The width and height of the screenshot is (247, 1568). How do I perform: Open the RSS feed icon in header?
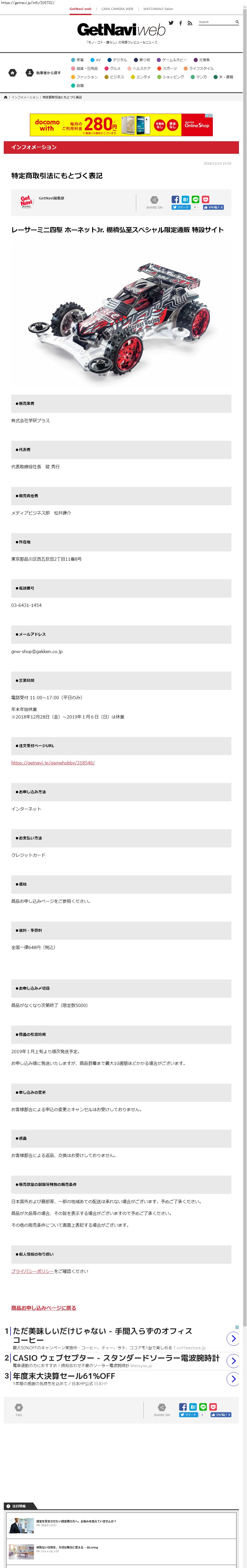190,23
